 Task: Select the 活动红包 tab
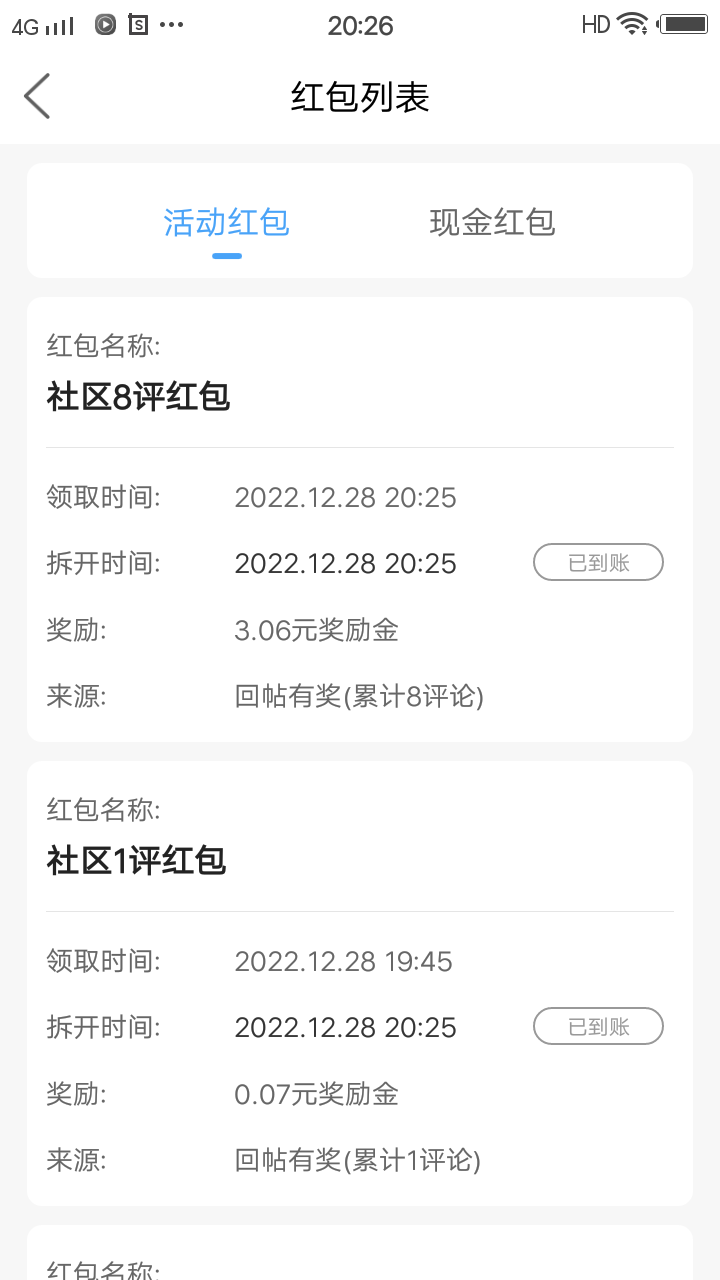(x=227, y=222)
